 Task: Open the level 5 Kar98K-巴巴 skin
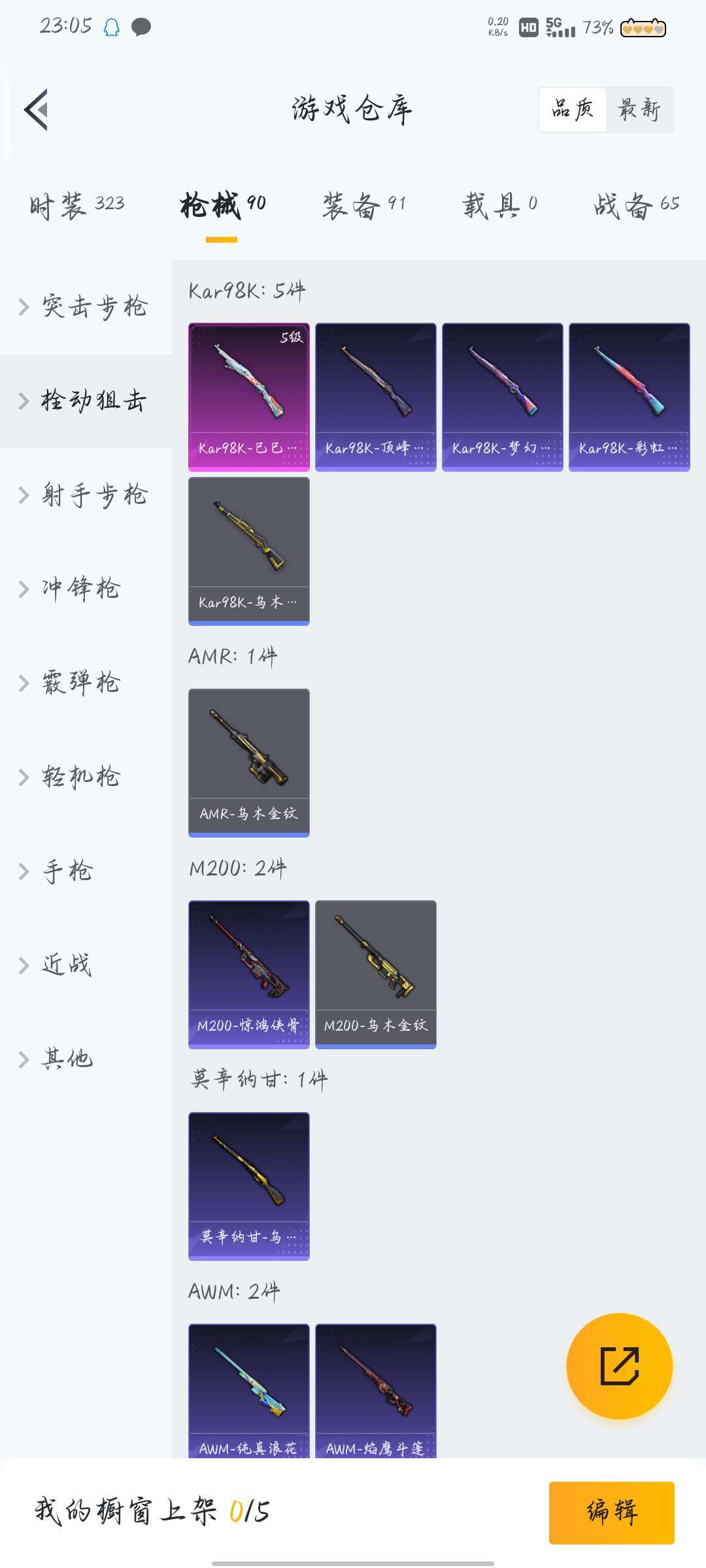[248, 396]
